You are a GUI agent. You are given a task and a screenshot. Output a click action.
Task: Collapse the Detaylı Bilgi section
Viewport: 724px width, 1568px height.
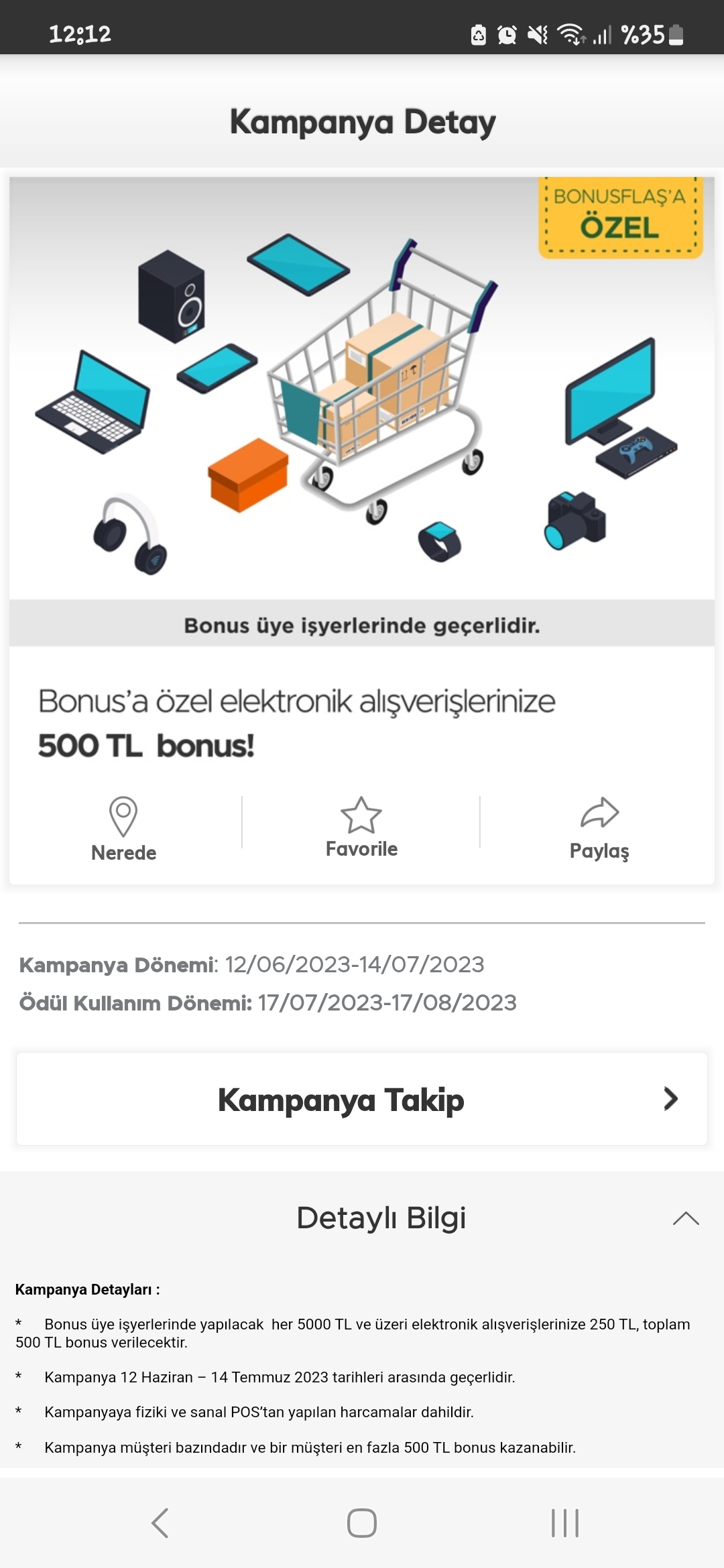coord(685,1218)
